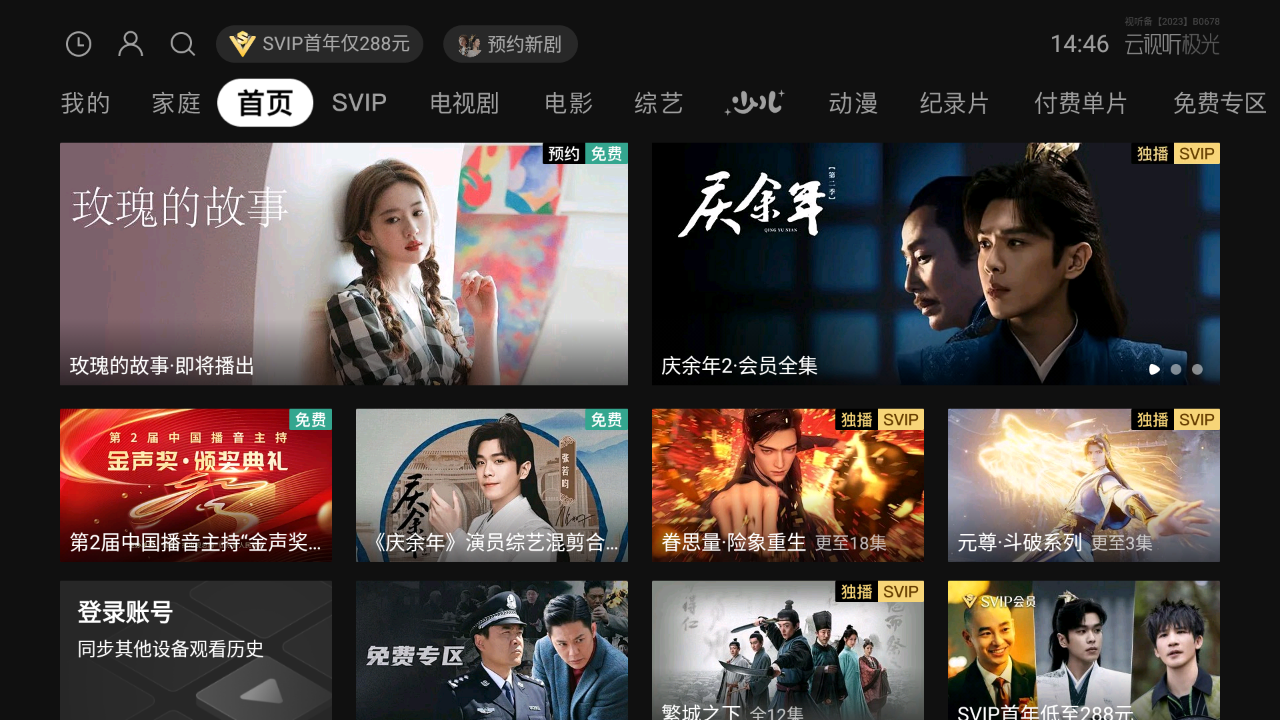1280x720 pixels.
Task: Open the 第2届中国播音主持金声奖 card
Action: pos(196,485)
